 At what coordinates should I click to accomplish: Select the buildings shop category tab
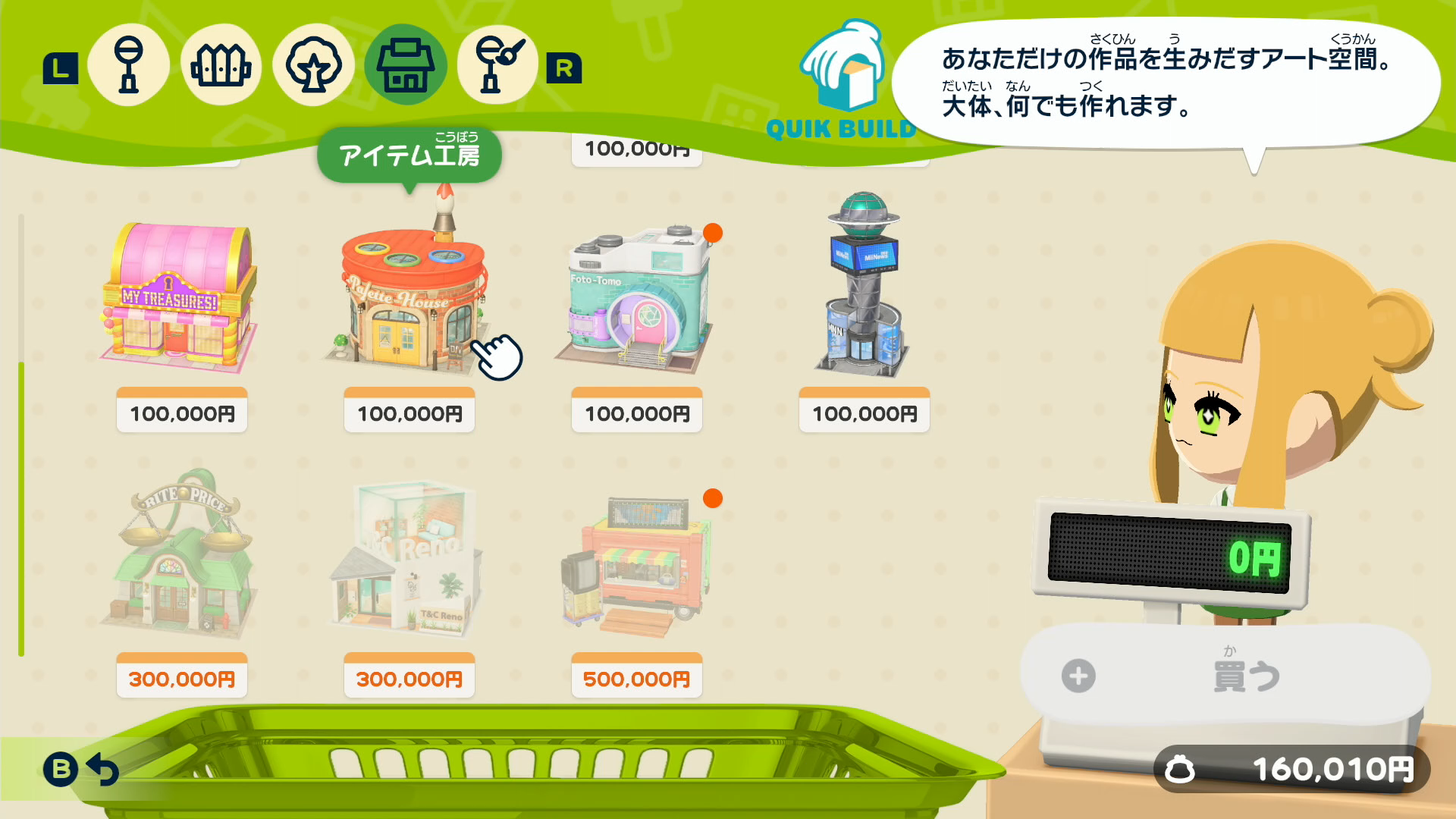tap(406, 65)
